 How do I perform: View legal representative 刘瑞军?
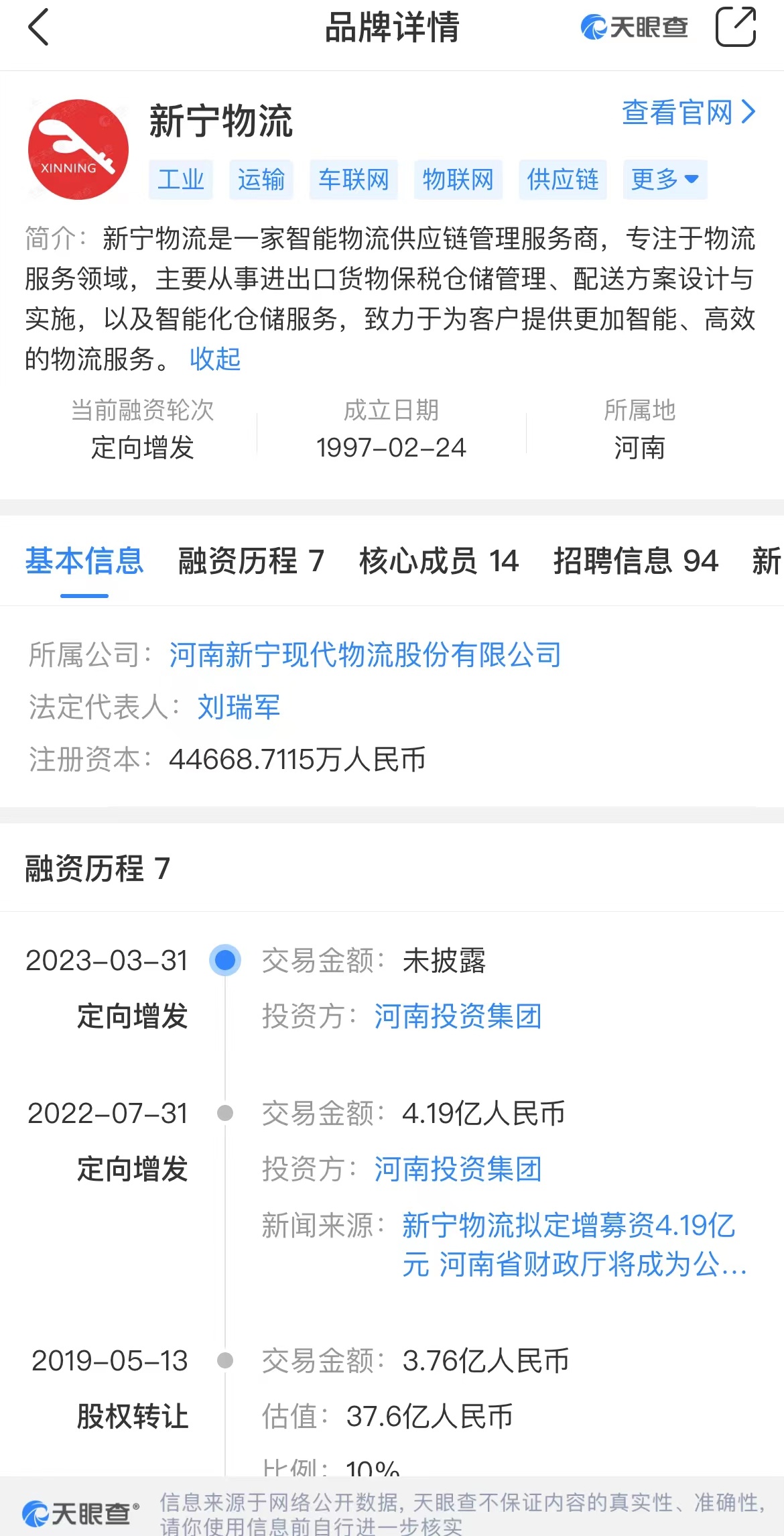pos(239,707)
